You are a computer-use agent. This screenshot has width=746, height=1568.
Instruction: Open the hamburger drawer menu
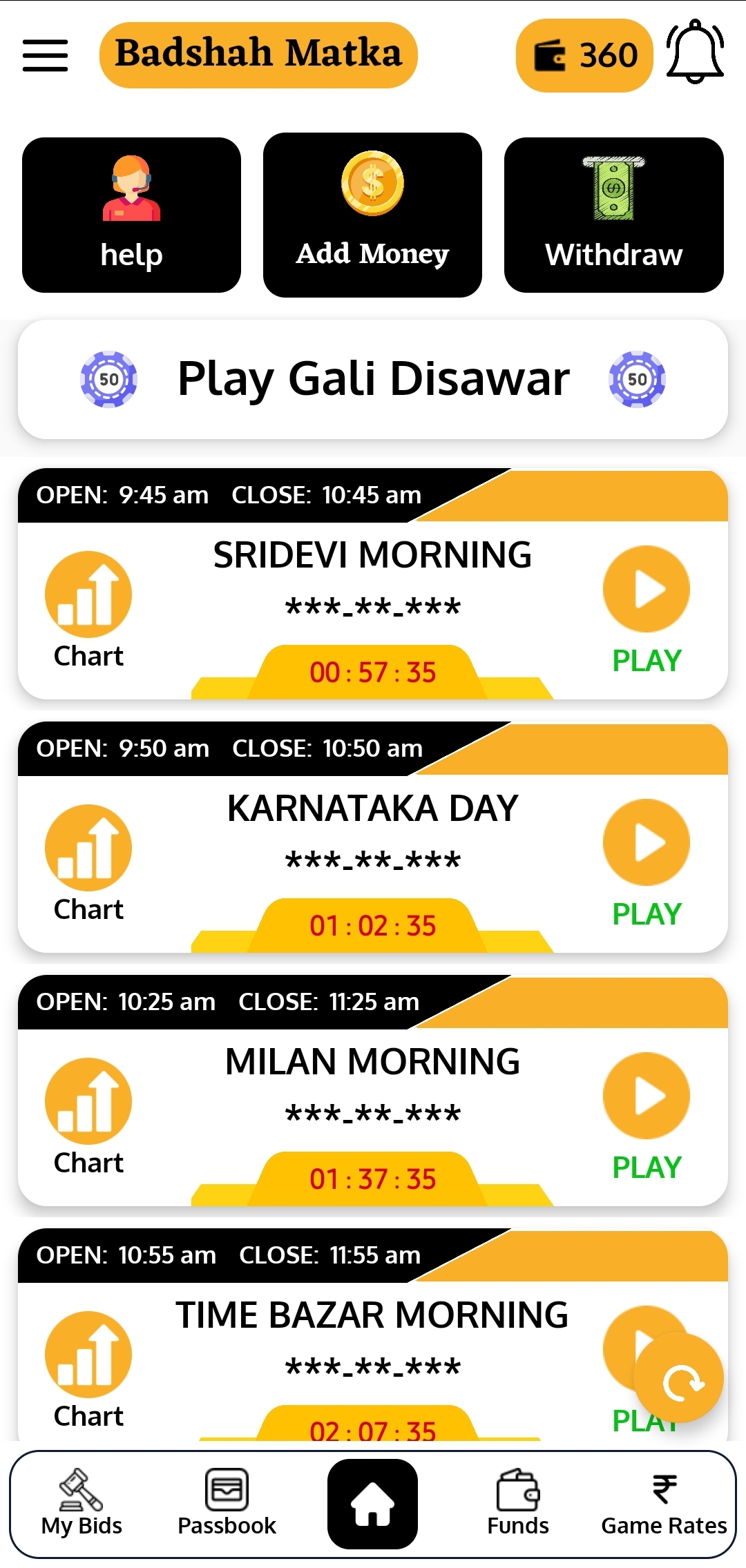(x=46, y=55)
